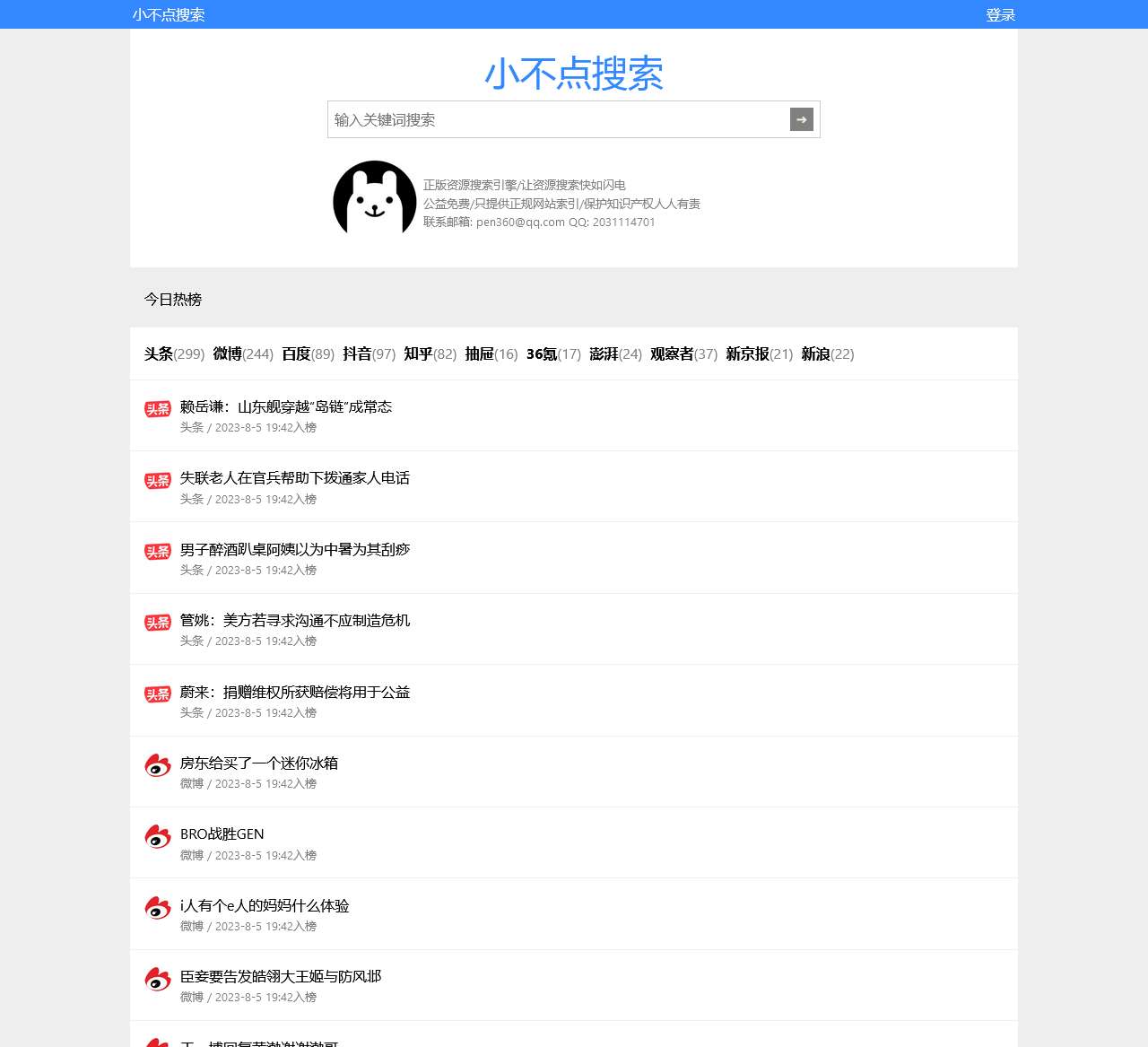Switch to the 微博 hot list tab
Viewport: 1148px width, 1047px height.
(x=242, y=353)
